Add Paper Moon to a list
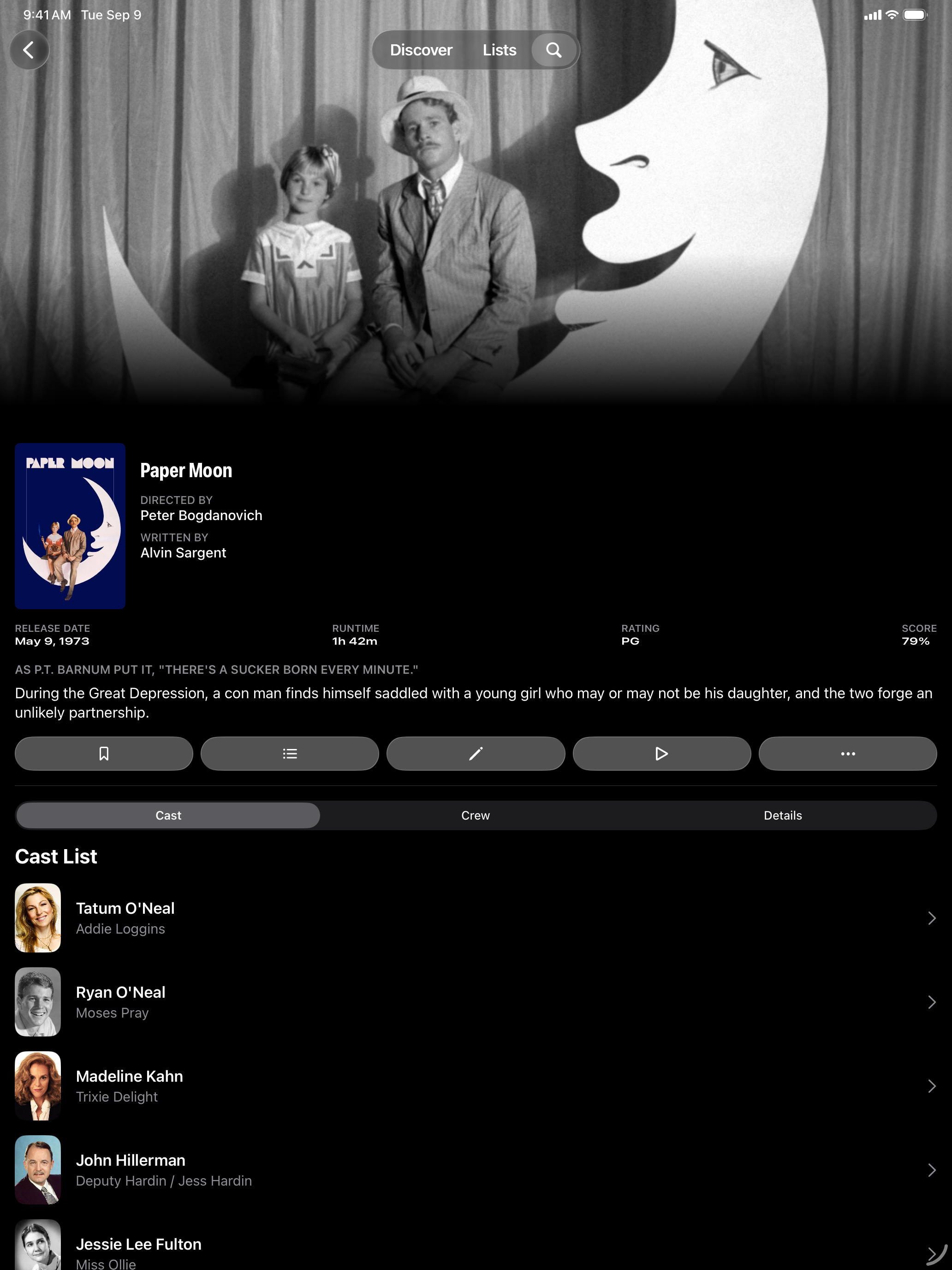 tap(290, 753)
